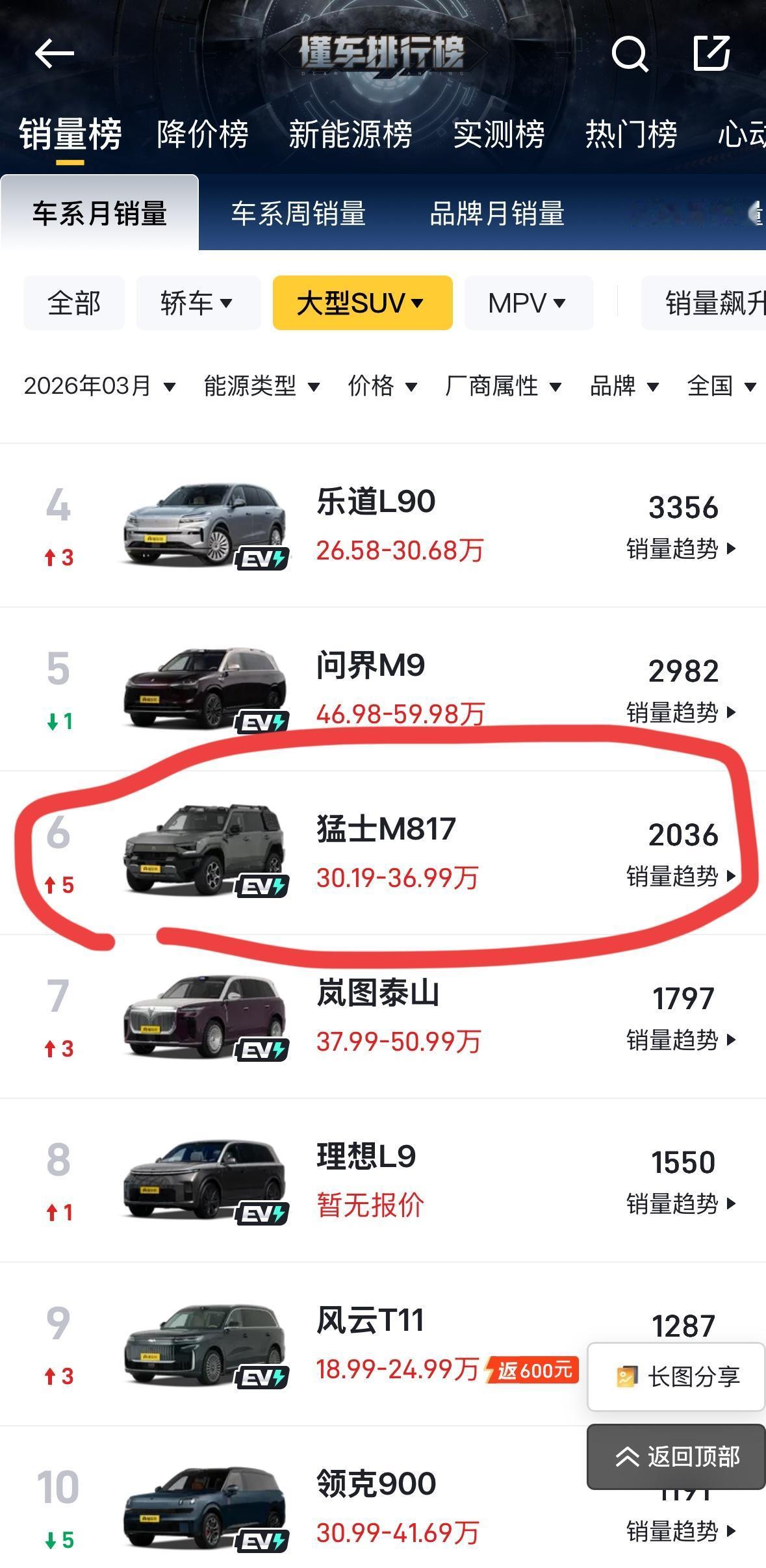Tap the 返回顶部 back-to-top control
Screen dimensions: 766x1568
click(676, 1456)
